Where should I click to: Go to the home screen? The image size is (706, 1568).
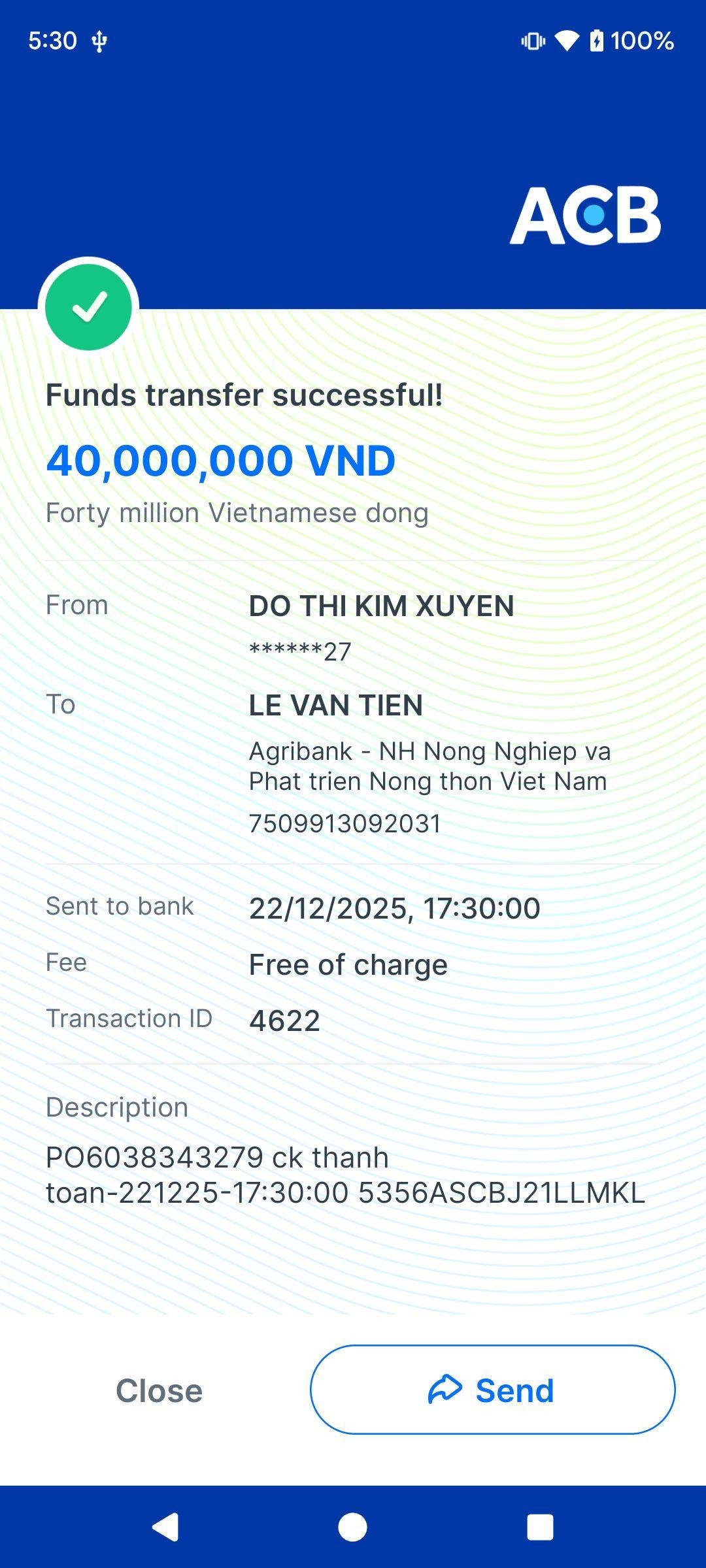352,1527
